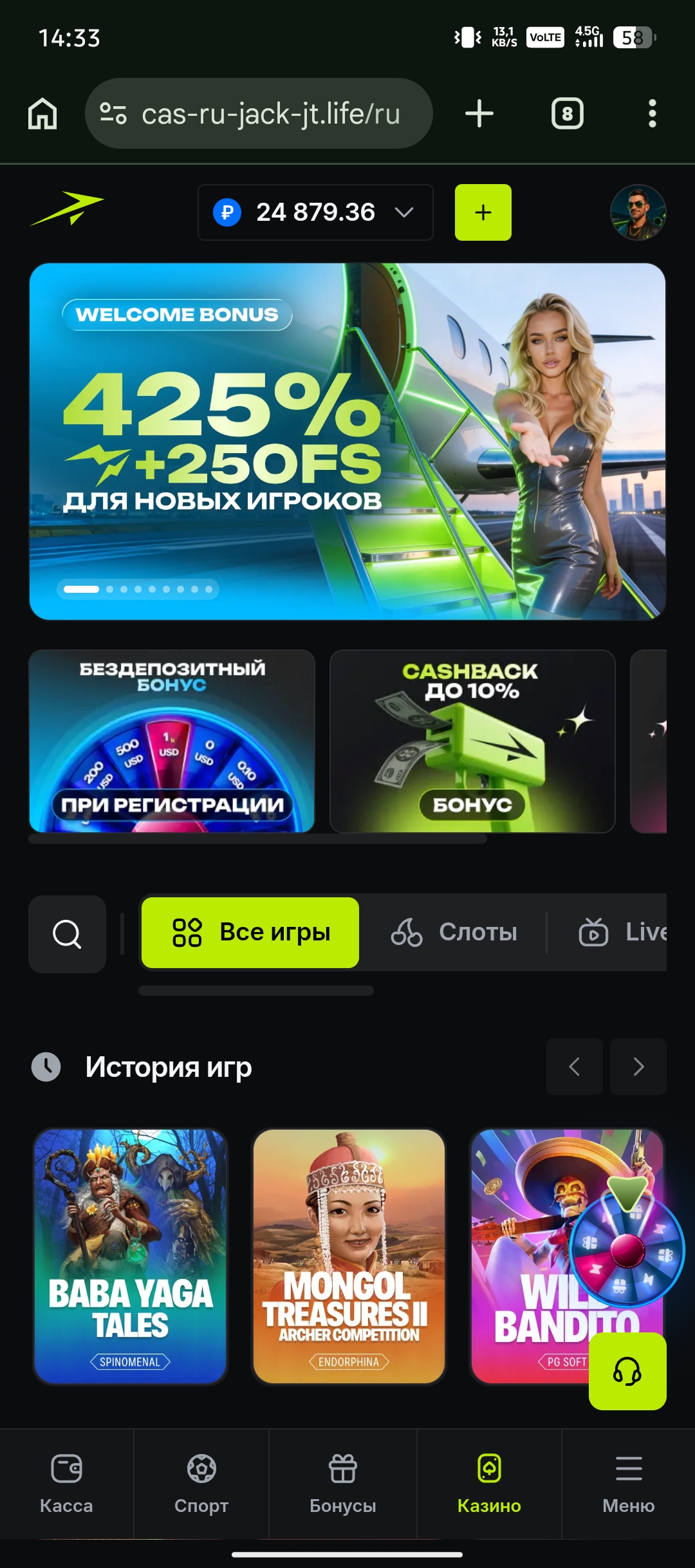Expand the ruble balance dropdown
The image size is (695, 1568).
[315, 212]
